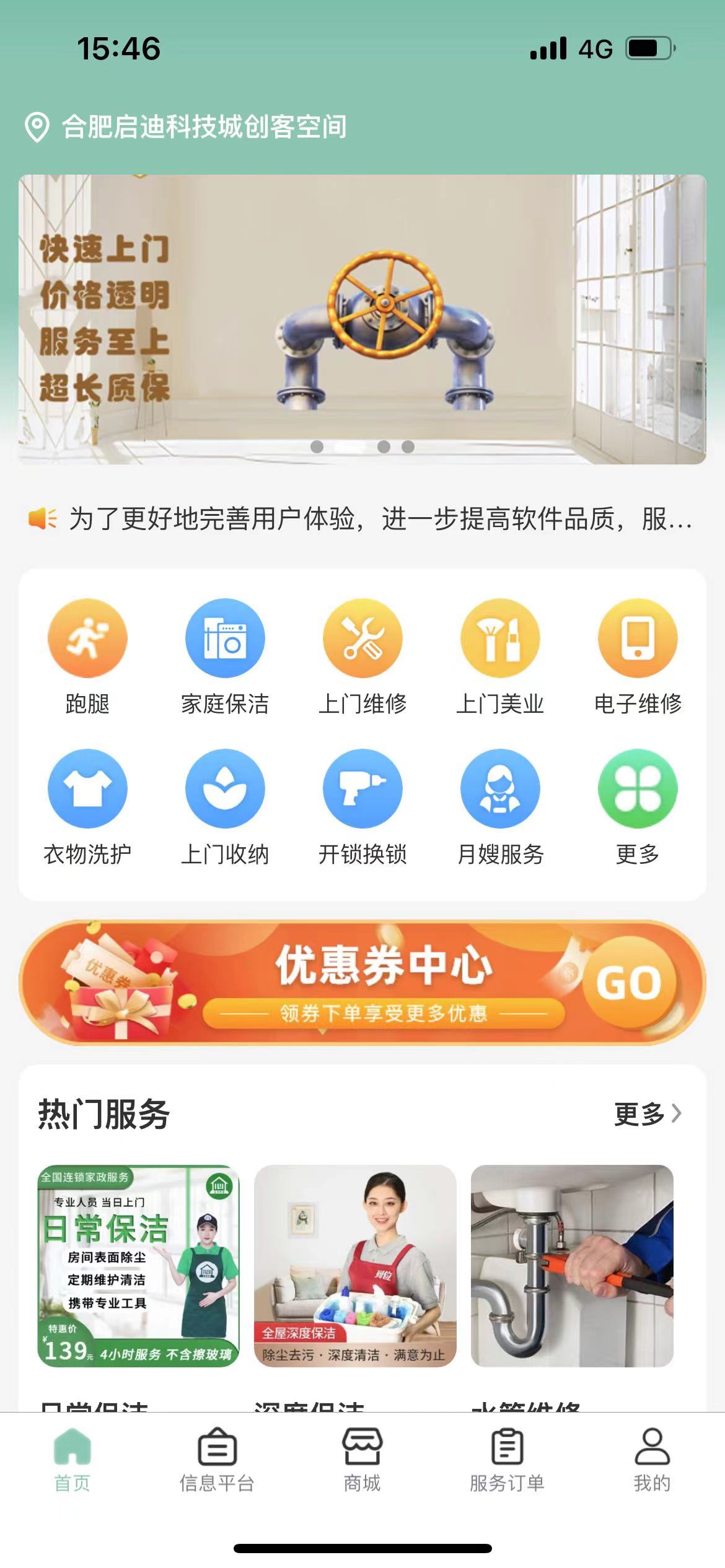The image size is (725, 1568).
Task: Open the 日常保洁 ¥139 service card
Action: click(x=138, y=1266)
